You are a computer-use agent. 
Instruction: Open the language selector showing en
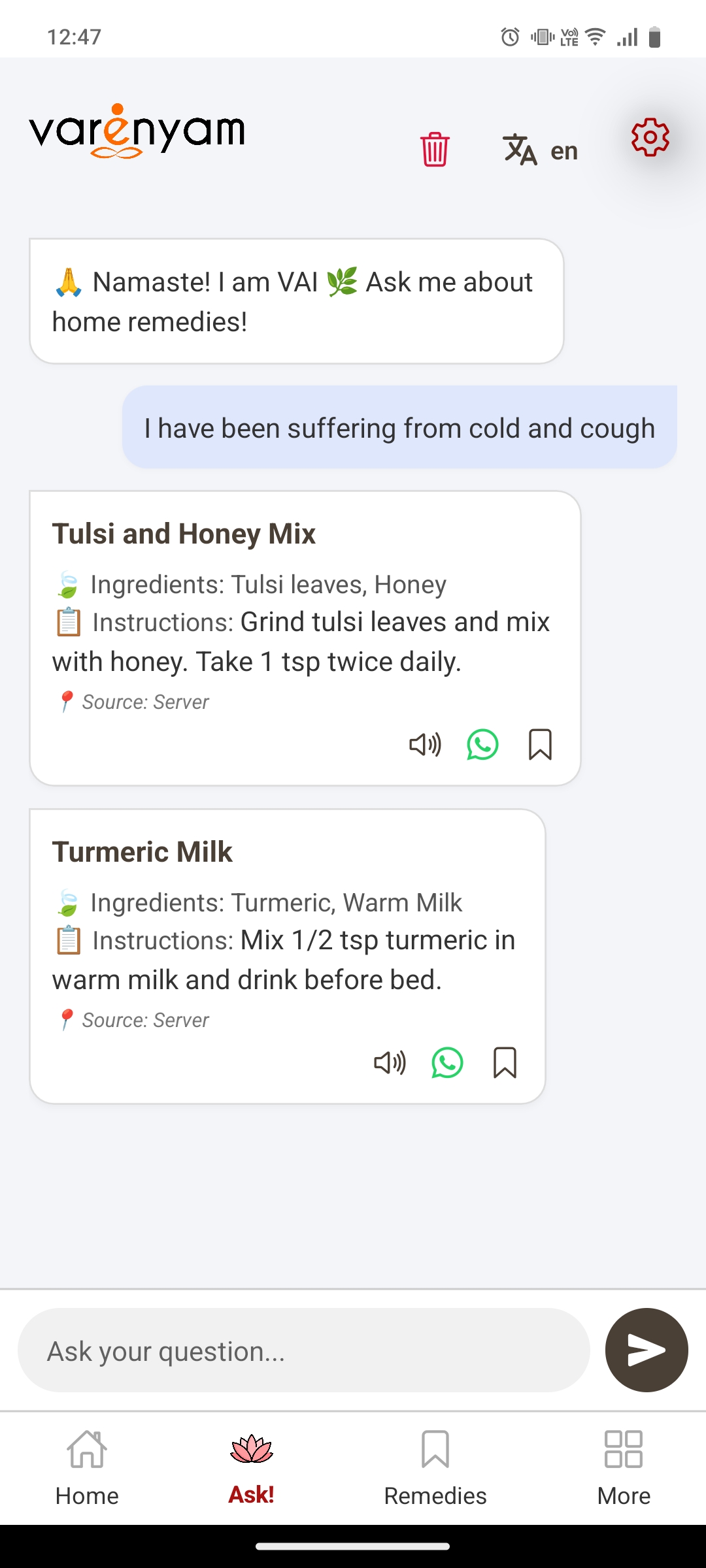coord(563,152)
